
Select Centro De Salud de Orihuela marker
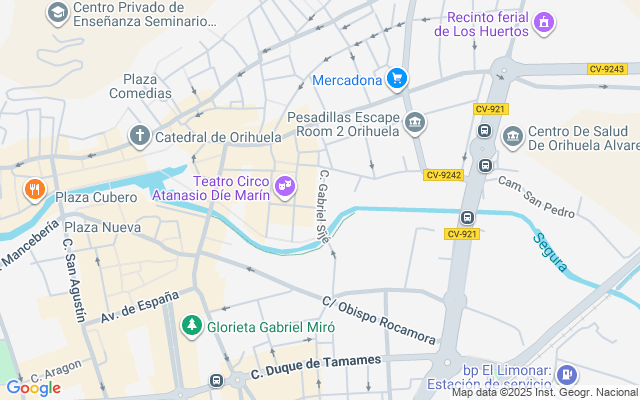[x=512, y=135]
